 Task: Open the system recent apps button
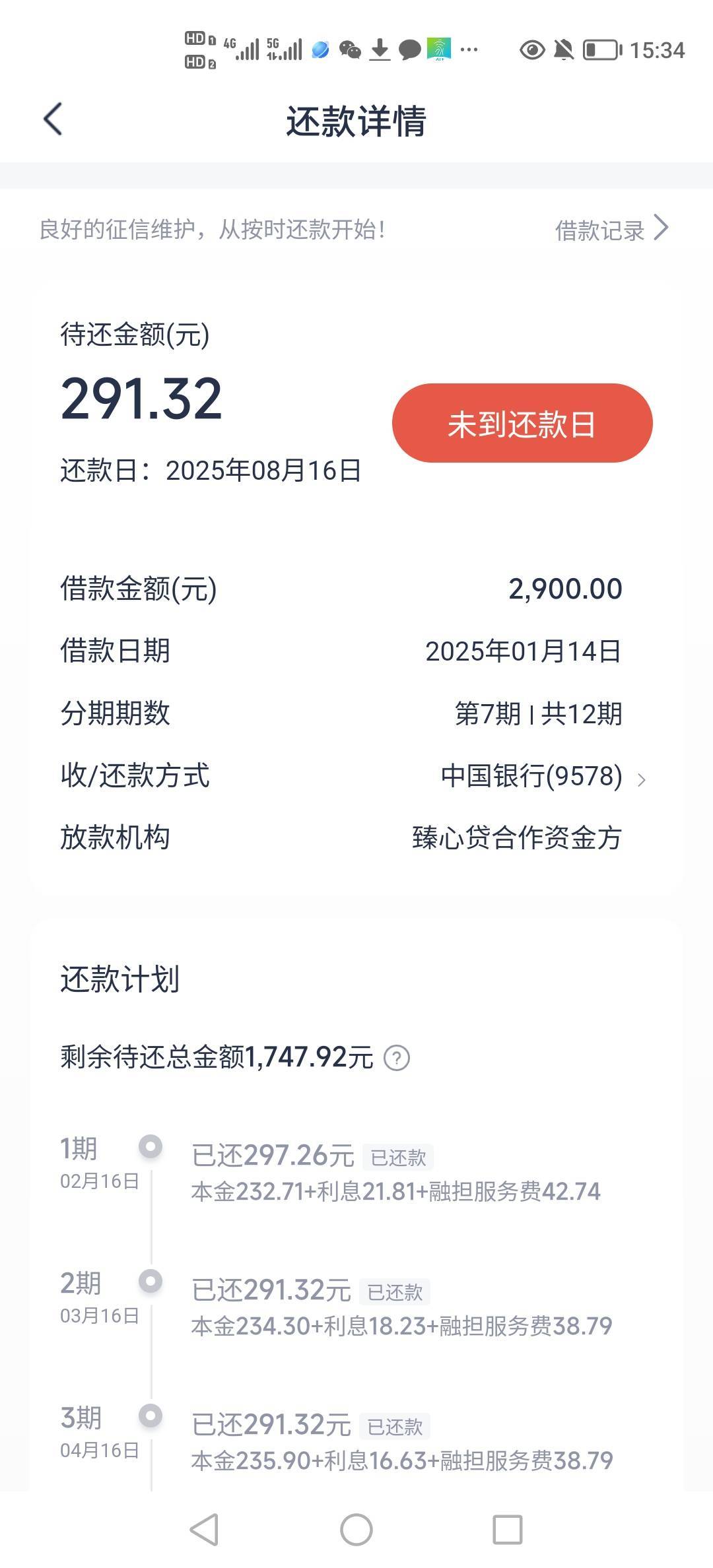(x=508, y=1529)
